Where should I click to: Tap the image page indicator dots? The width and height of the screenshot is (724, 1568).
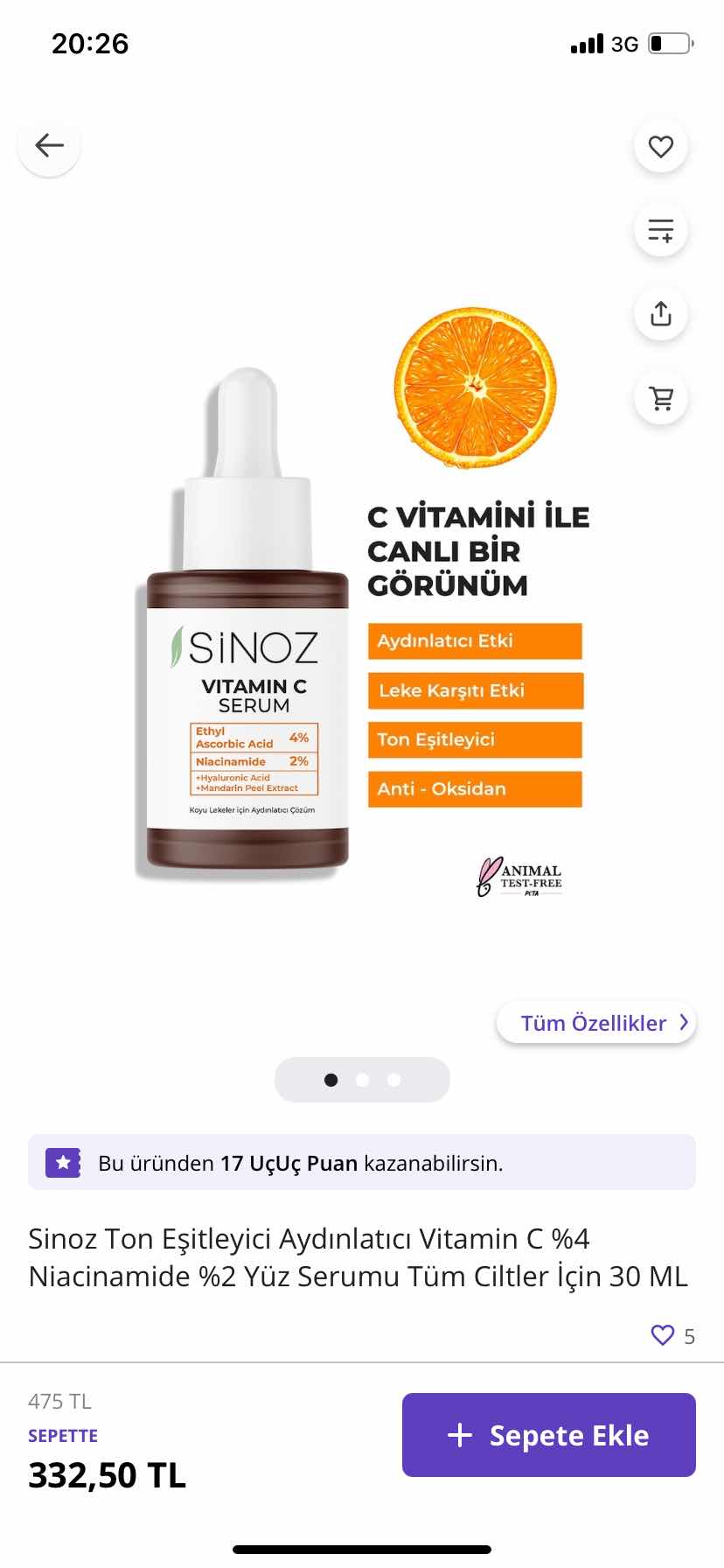pos(362,1080)
